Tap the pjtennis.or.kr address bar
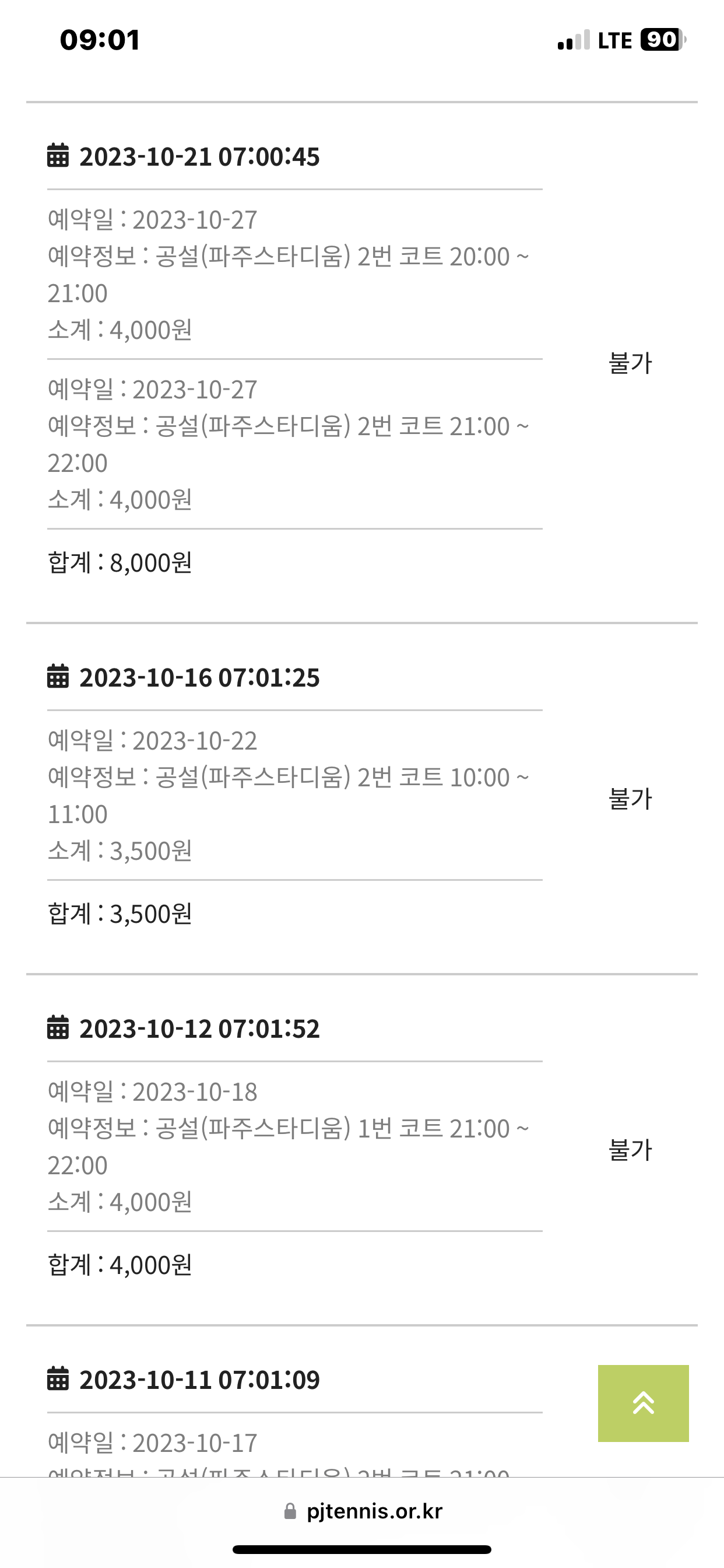Screen dimensions: 724x1568 [363, 1511]
